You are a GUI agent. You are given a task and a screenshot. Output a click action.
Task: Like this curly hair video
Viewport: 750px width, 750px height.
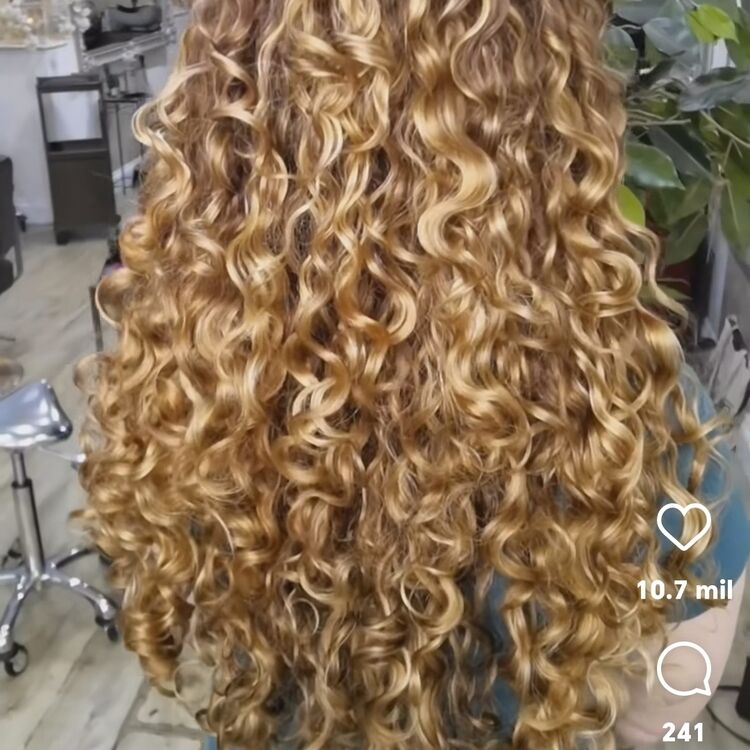684,526
